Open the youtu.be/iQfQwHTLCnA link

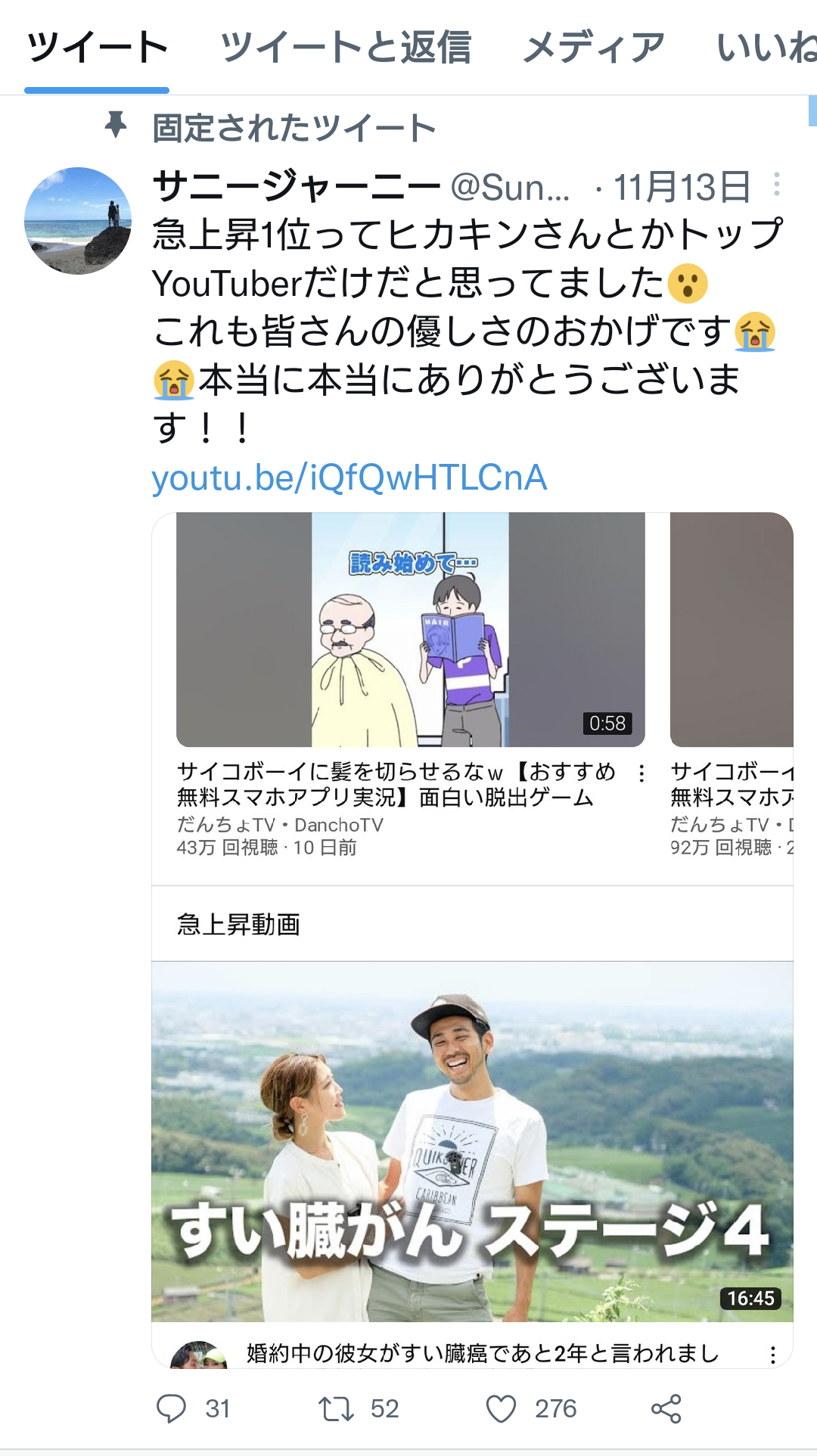click(349, 478)
